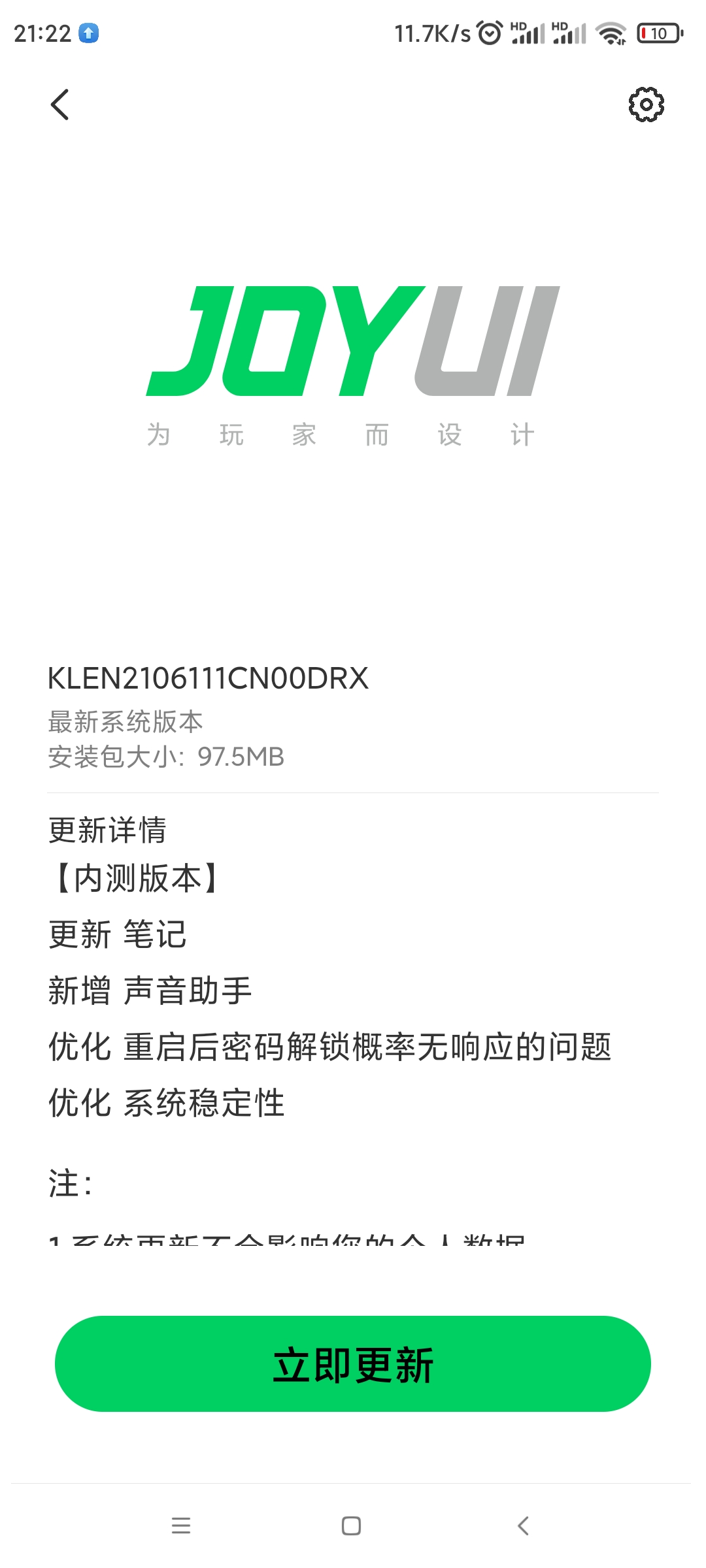Tap 立即更新 to update now
Viewport: 706px width, 1568px height.
point(353,1364)
